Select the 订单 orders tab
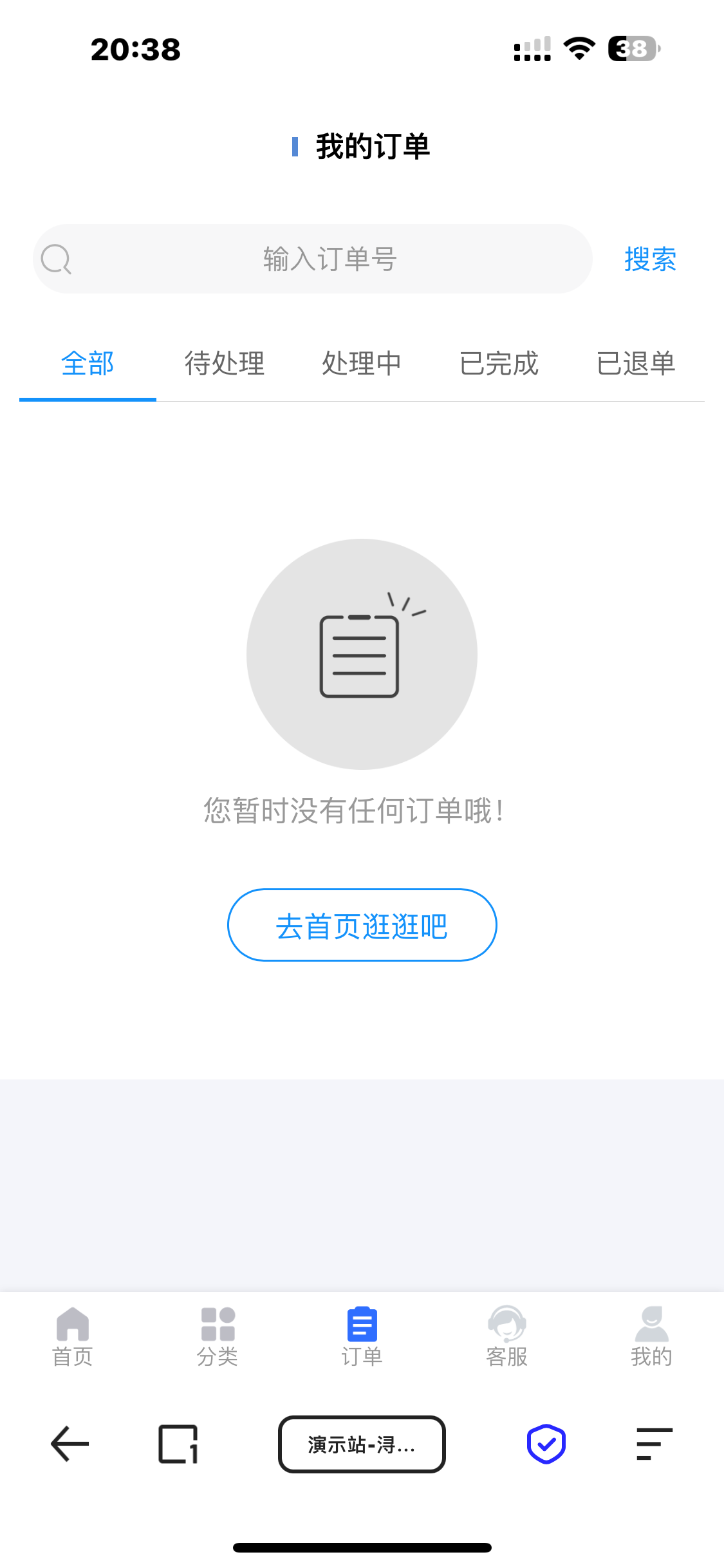The width and height of the screenshot is (724, 1568). pos(362,1336)
